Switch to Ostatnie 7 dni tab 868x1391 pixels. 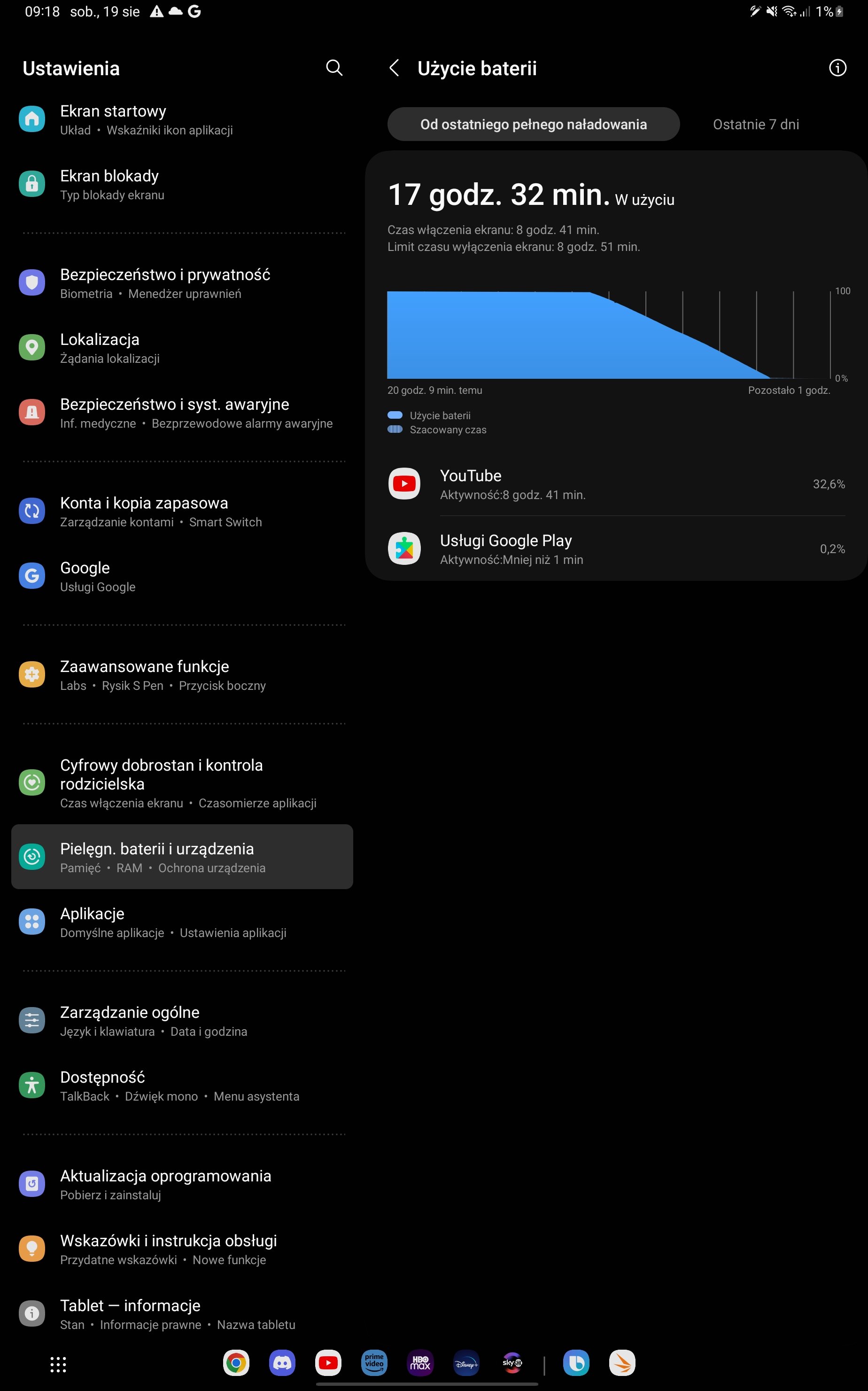[x=755, y=124]
